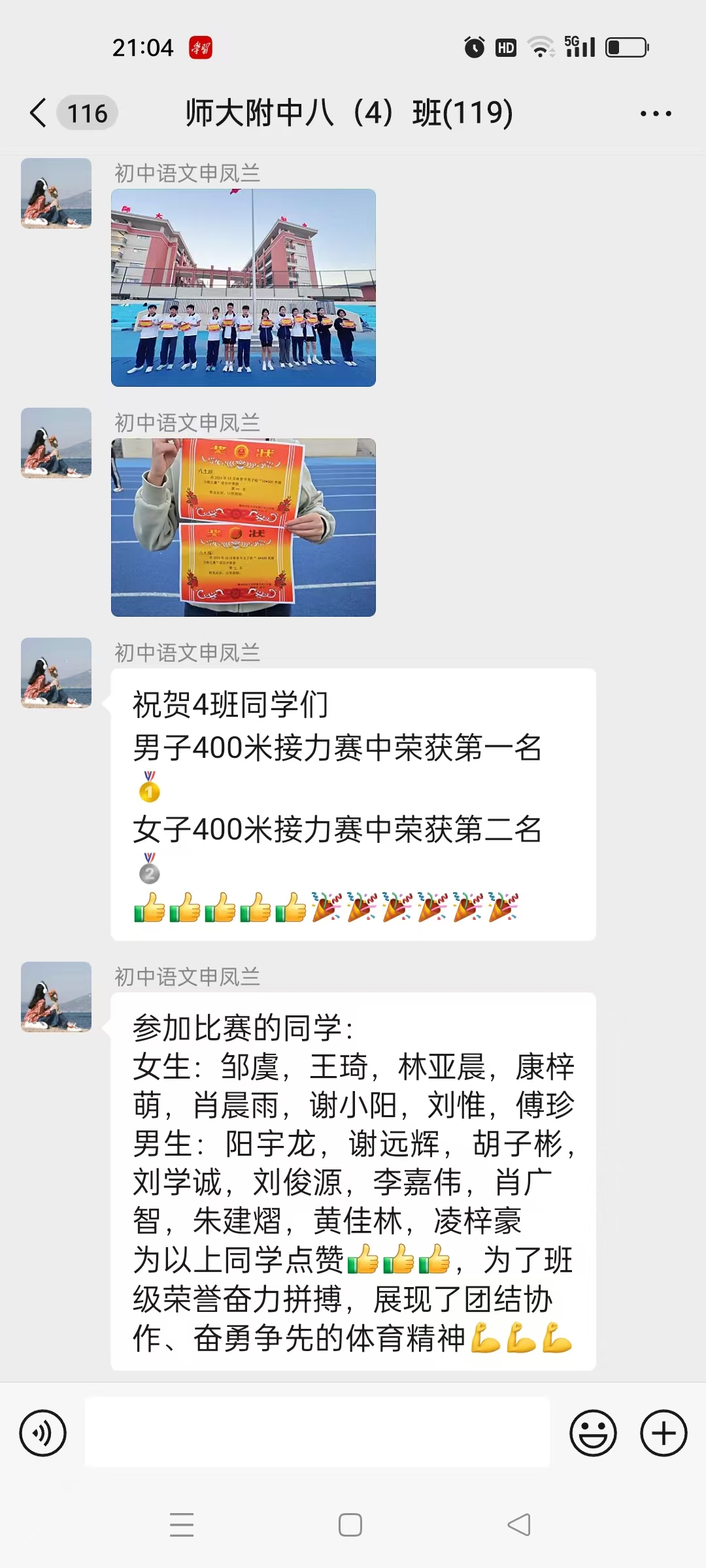Open the emoji sticker panel
706x1568 pixels.
point(593,1433)
